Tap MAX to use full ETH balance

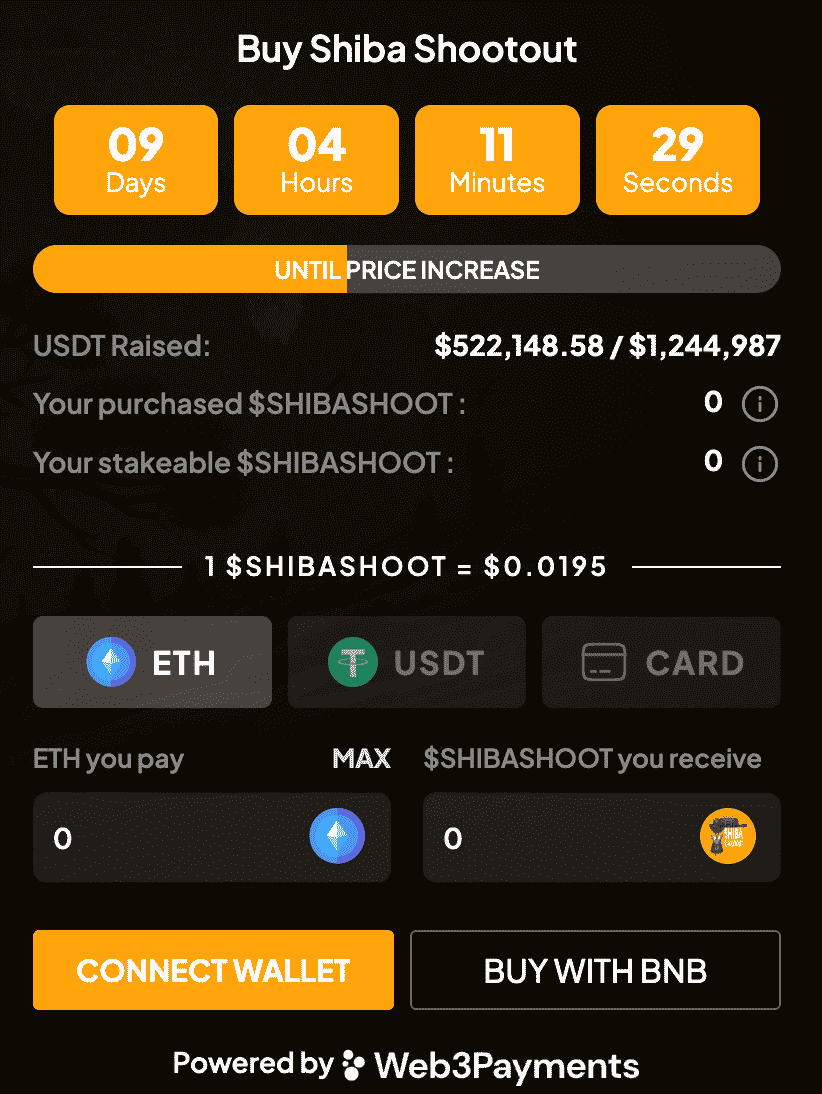(x=361, y=759)
